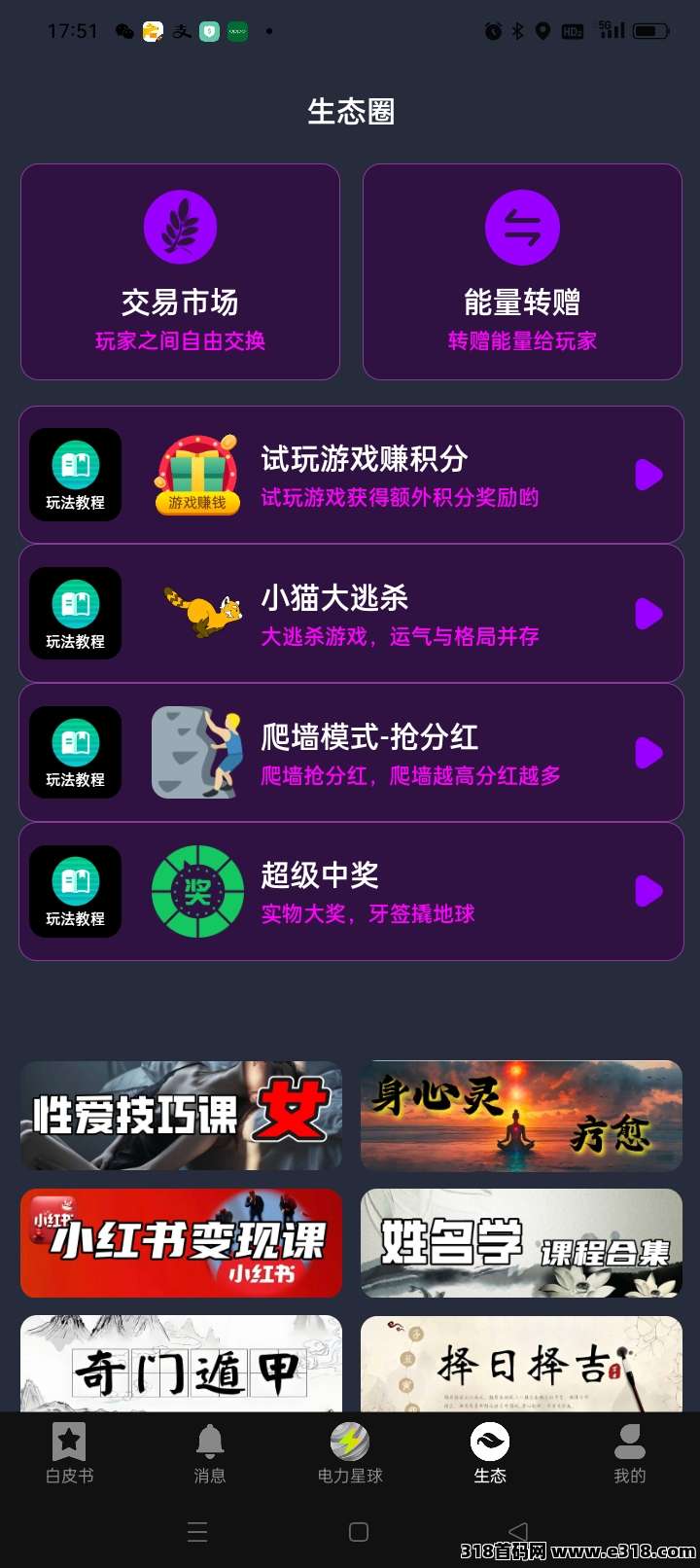Open 玩法教程 for 小猫大逃杀
The image size is (700, 1568).
[x=75, y=614]
